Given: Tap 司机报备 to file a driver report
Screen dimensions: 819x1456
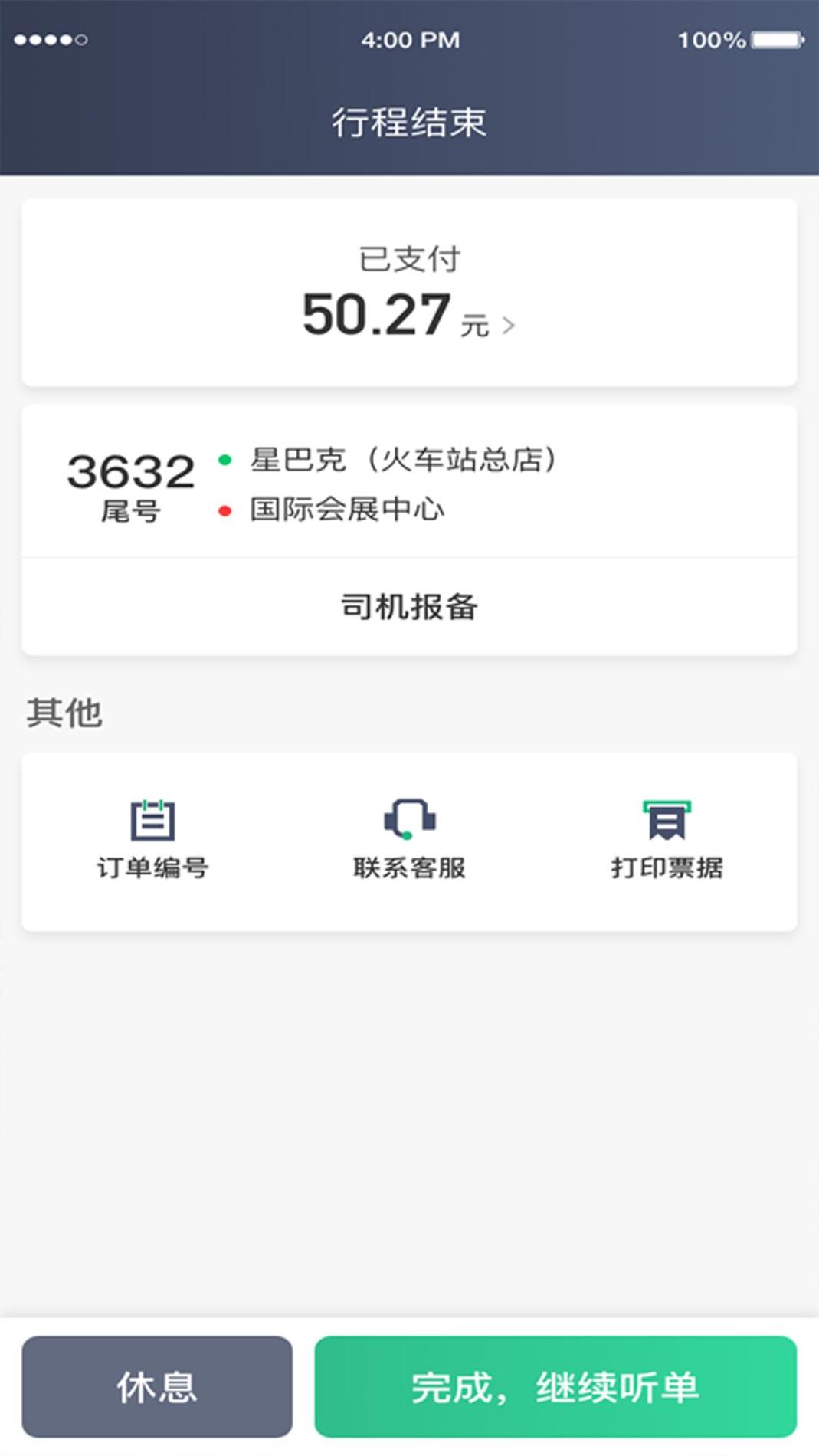Looking at the screenshot, I should [409, 607].
